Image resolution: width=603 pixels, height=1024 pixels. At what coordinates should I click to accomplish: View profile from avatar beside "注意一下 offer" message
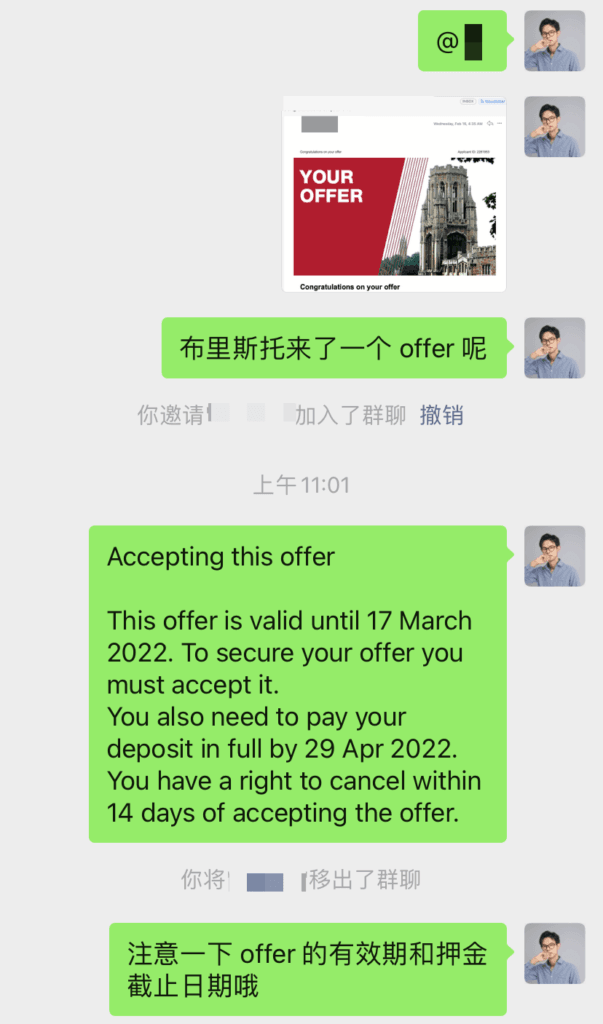[x=554, y=953]
